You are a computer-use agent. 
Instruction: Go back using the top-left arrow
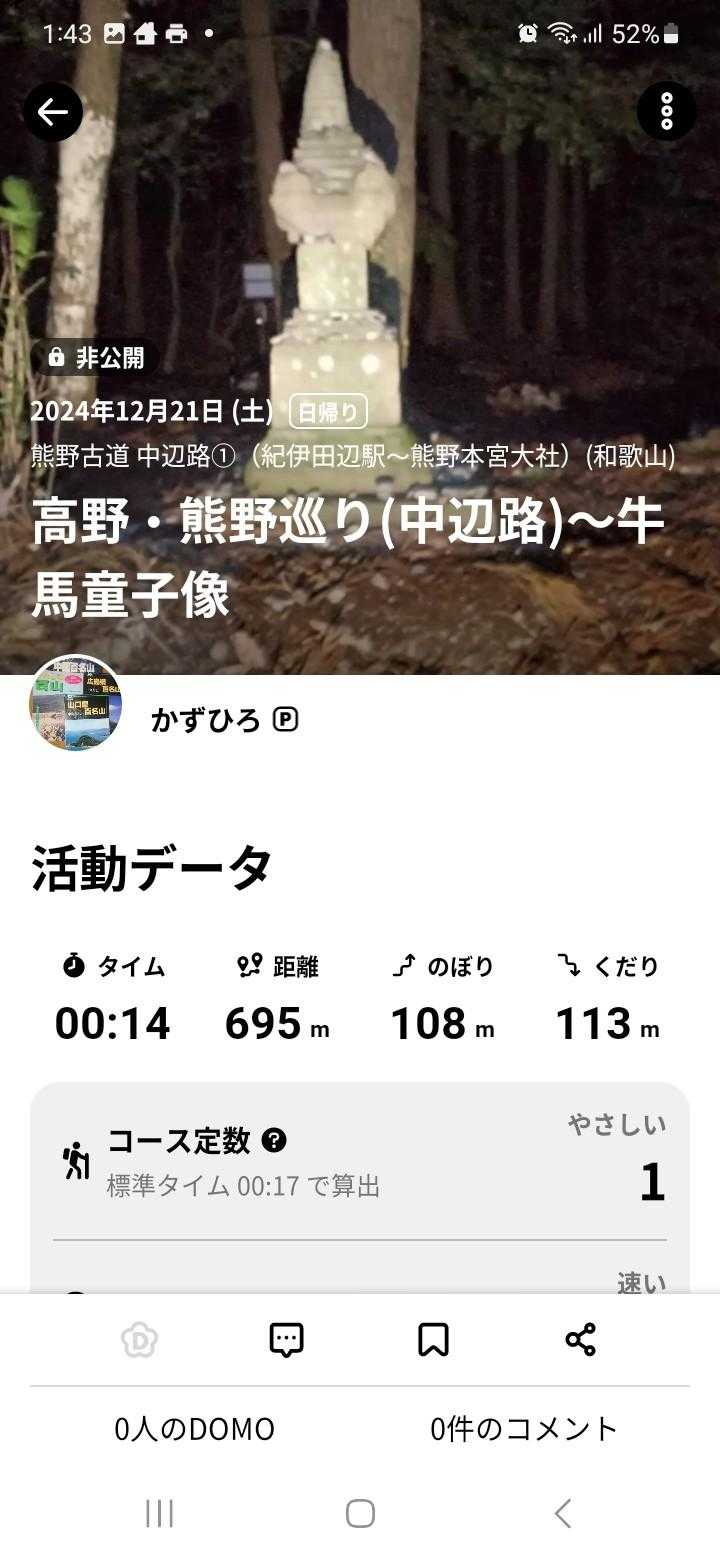point(53,111)
